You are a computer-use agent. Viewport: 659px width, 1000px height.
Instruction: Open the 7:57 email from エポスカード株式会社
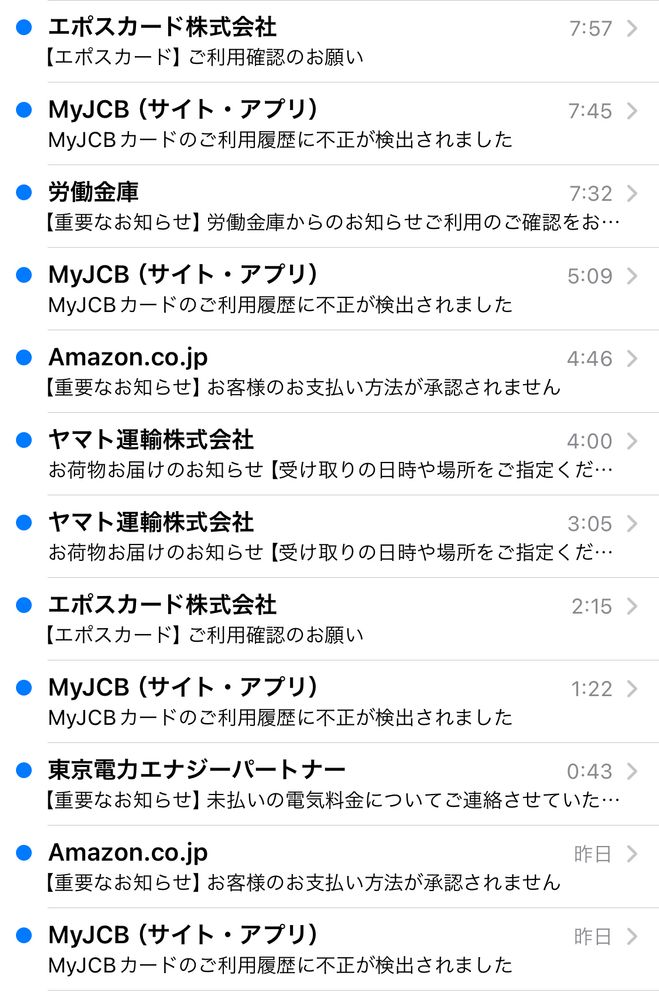point(330,41)
